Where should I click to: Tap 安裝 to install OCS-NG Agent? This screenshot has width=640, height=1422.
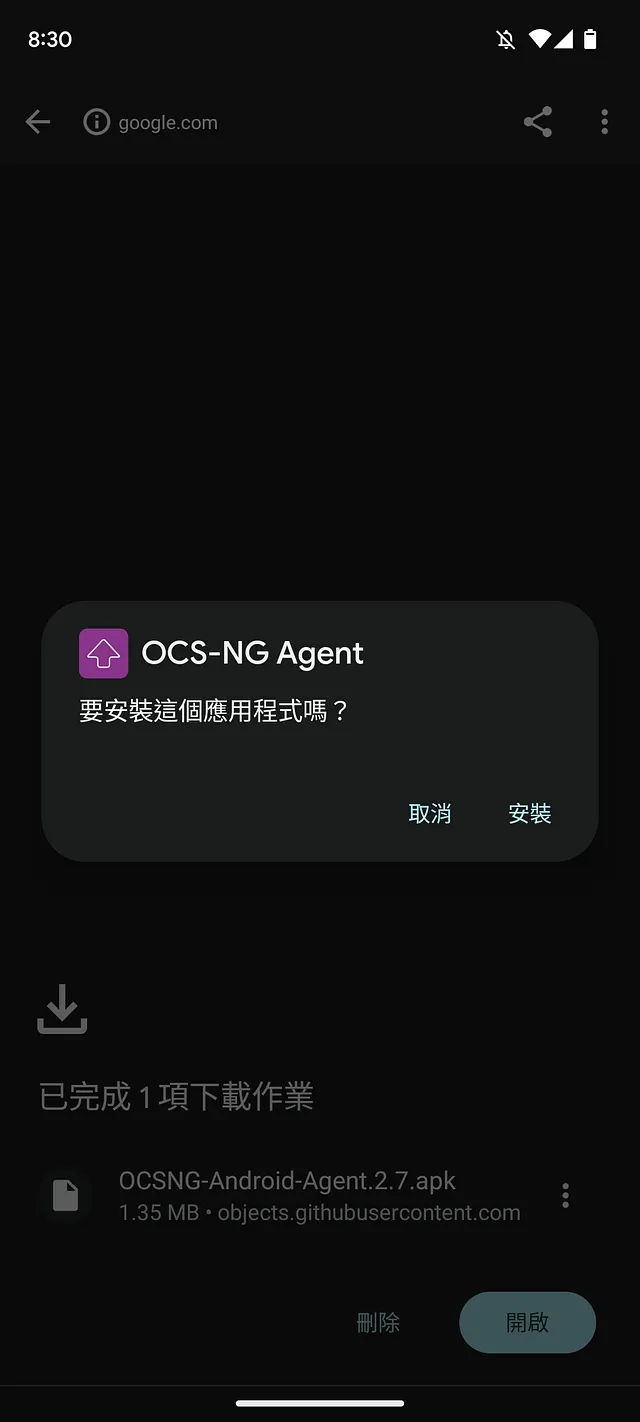(530, 814)
